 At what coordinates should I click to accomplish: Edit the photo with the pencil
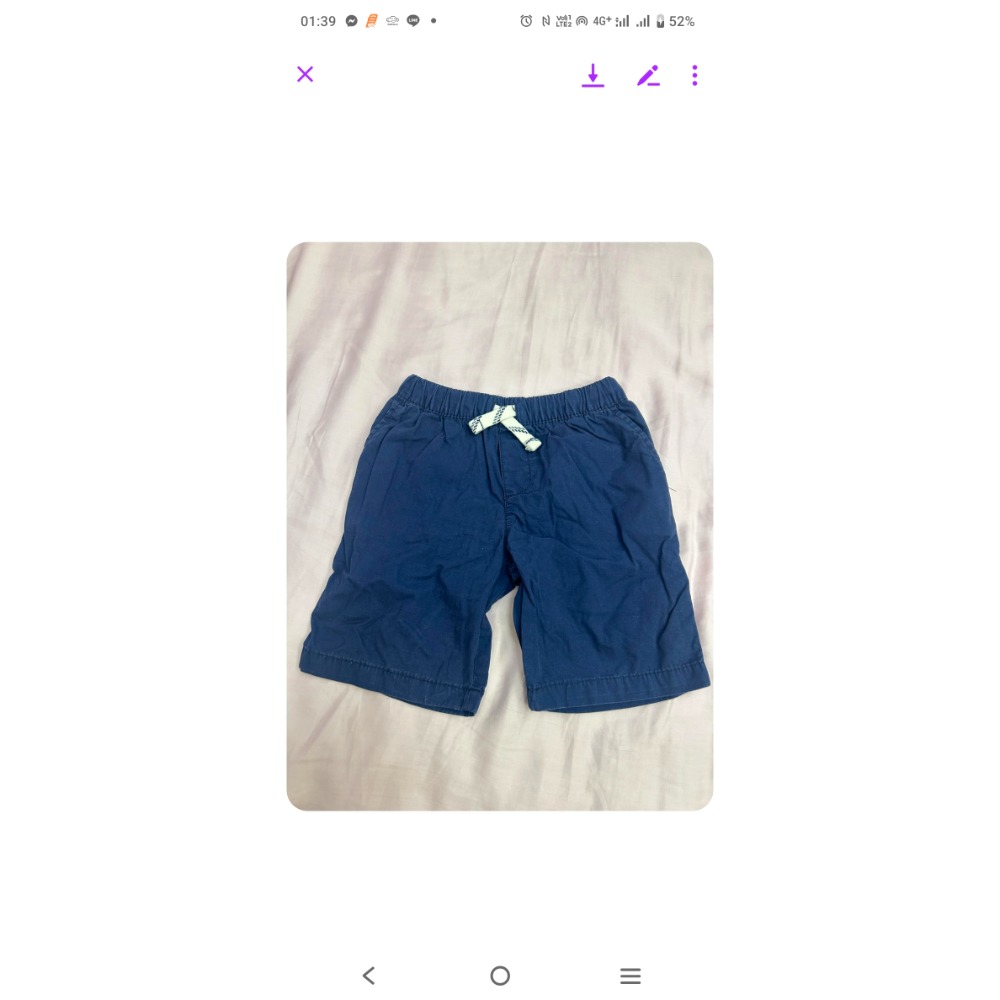point(648,76)
